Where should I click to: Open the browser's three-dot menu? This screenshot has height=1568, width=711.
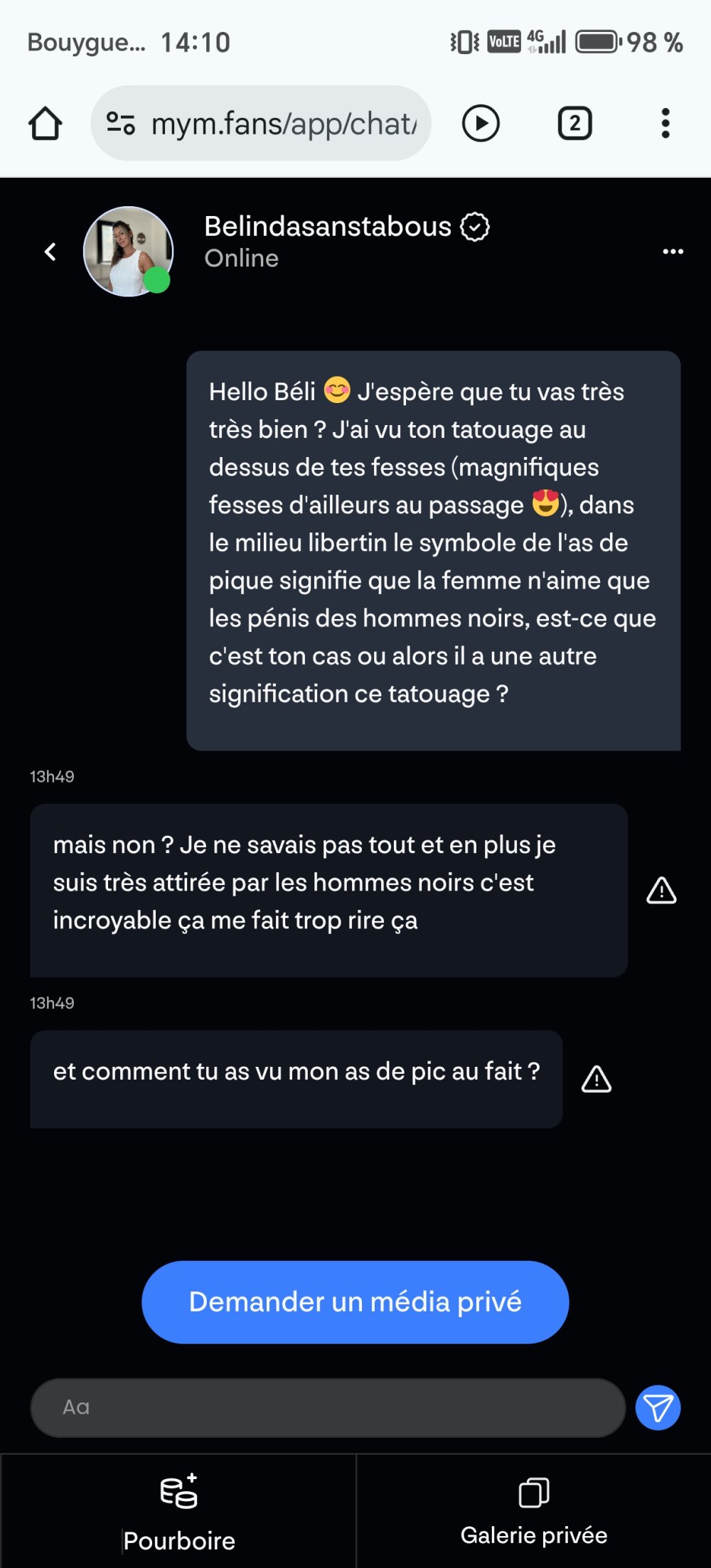(665, 124)
